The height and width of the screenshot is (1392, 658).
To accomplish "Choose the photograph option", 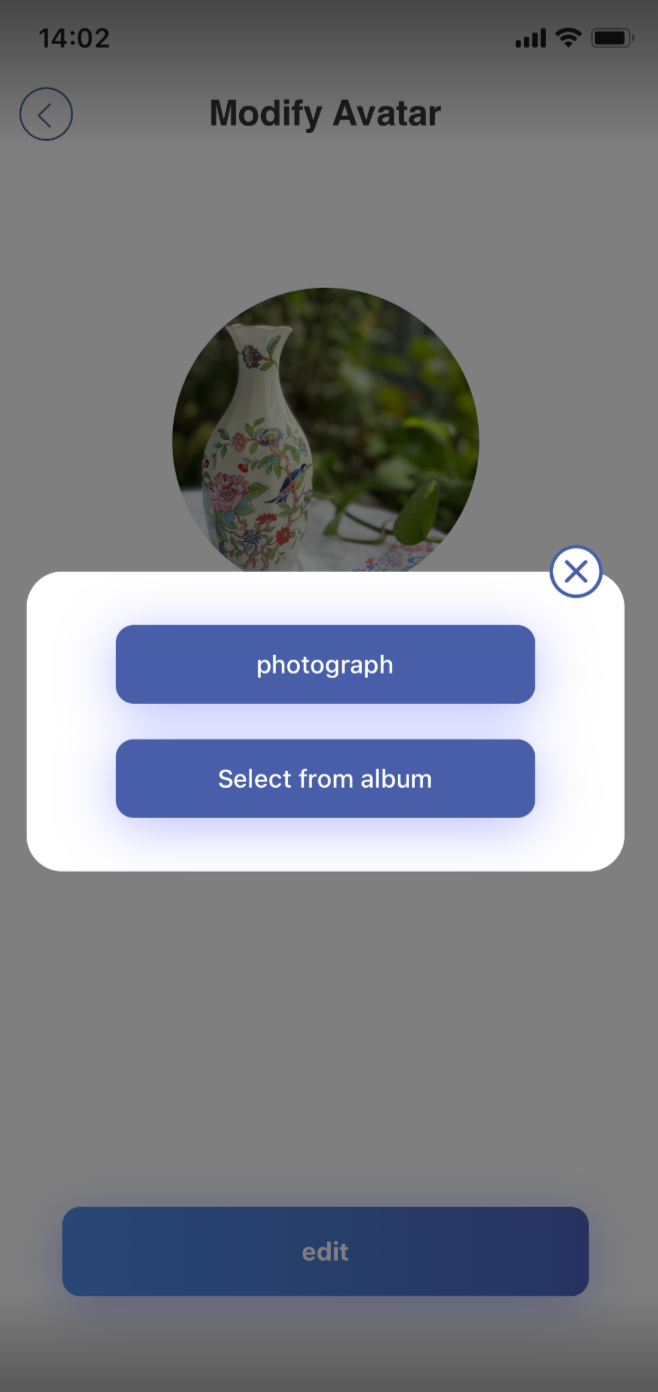I will 325,665.
